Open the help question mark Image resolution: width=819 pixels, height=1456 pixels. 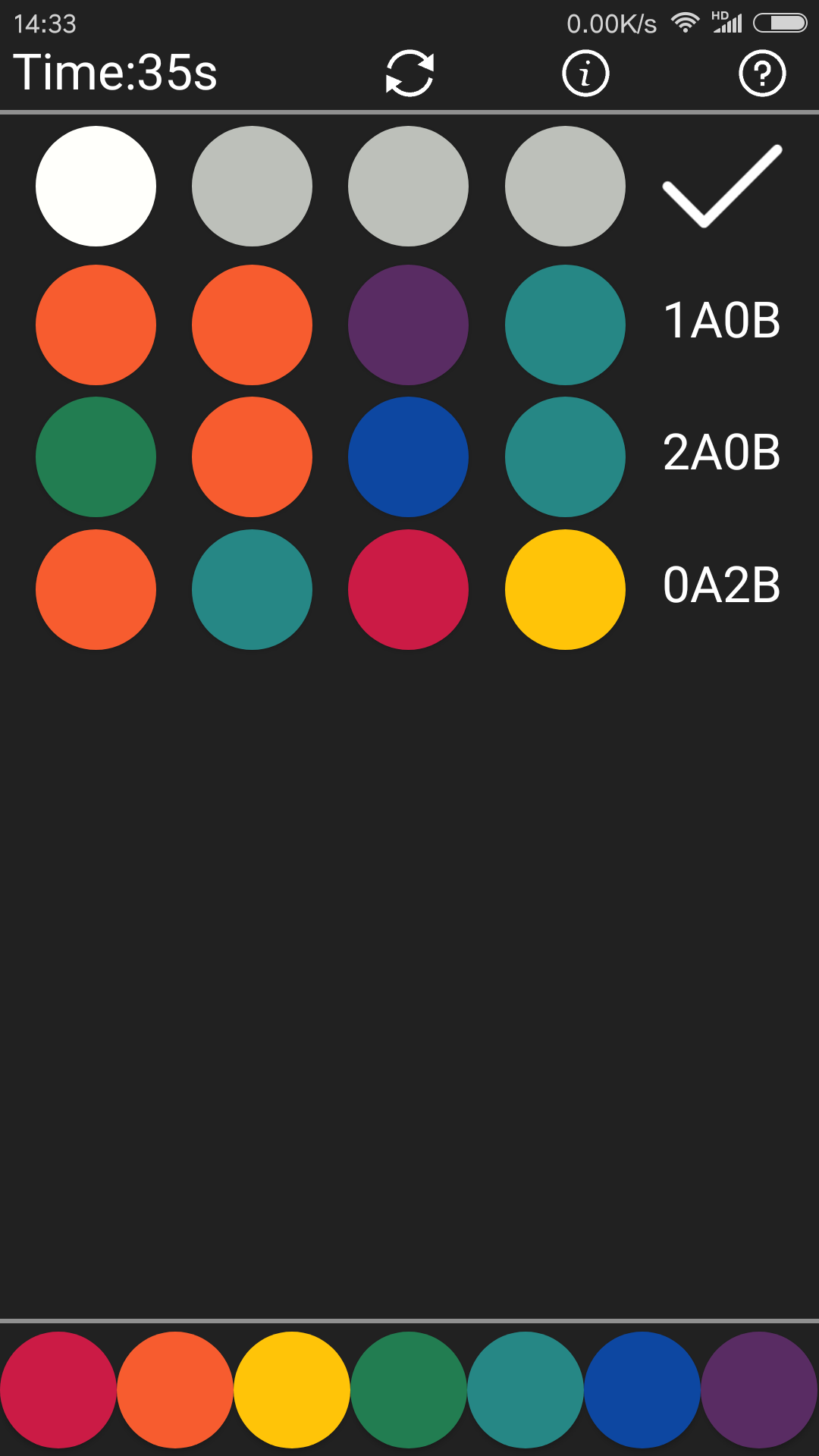(762, 74)
